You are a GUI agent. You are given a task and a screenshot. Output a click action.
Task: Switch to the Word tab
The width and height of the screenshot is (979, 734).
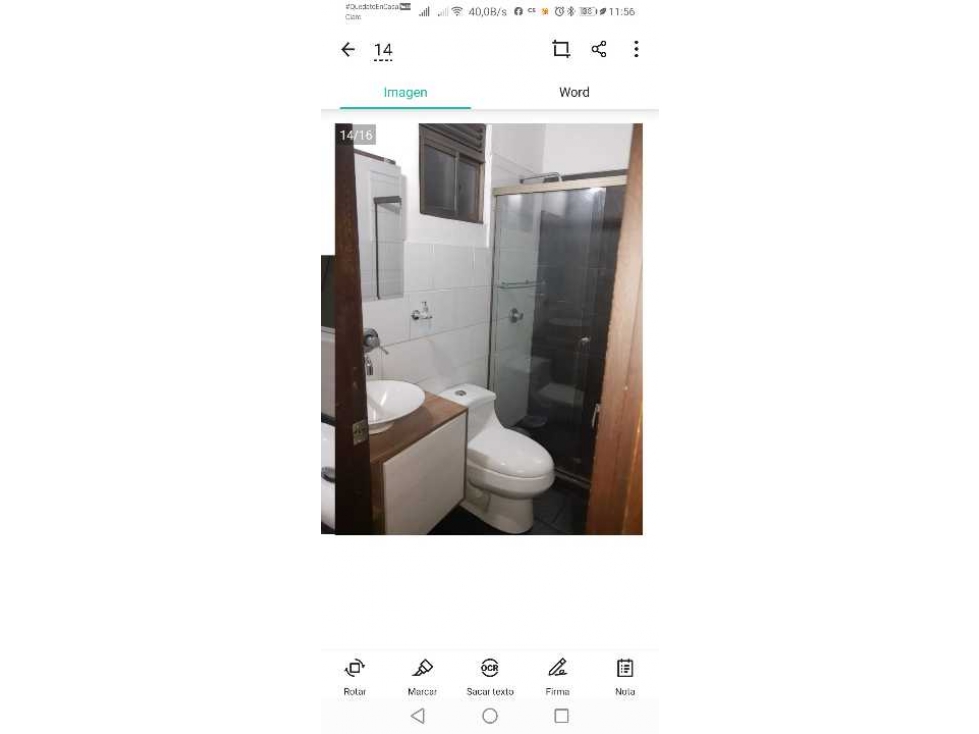(x=574, y=92)
